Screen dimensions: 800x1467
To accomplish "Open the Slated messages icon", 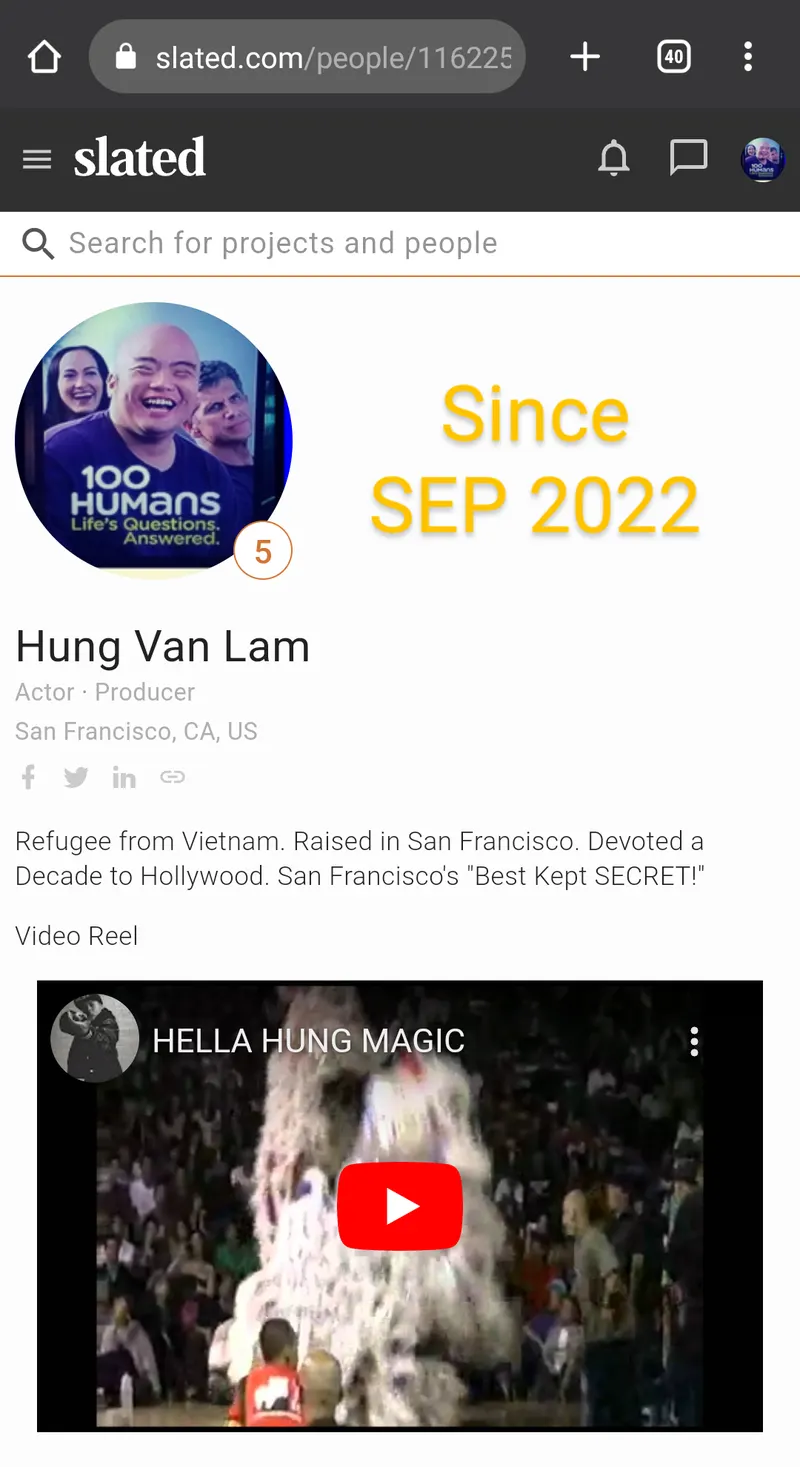I will tap(688, 159).
